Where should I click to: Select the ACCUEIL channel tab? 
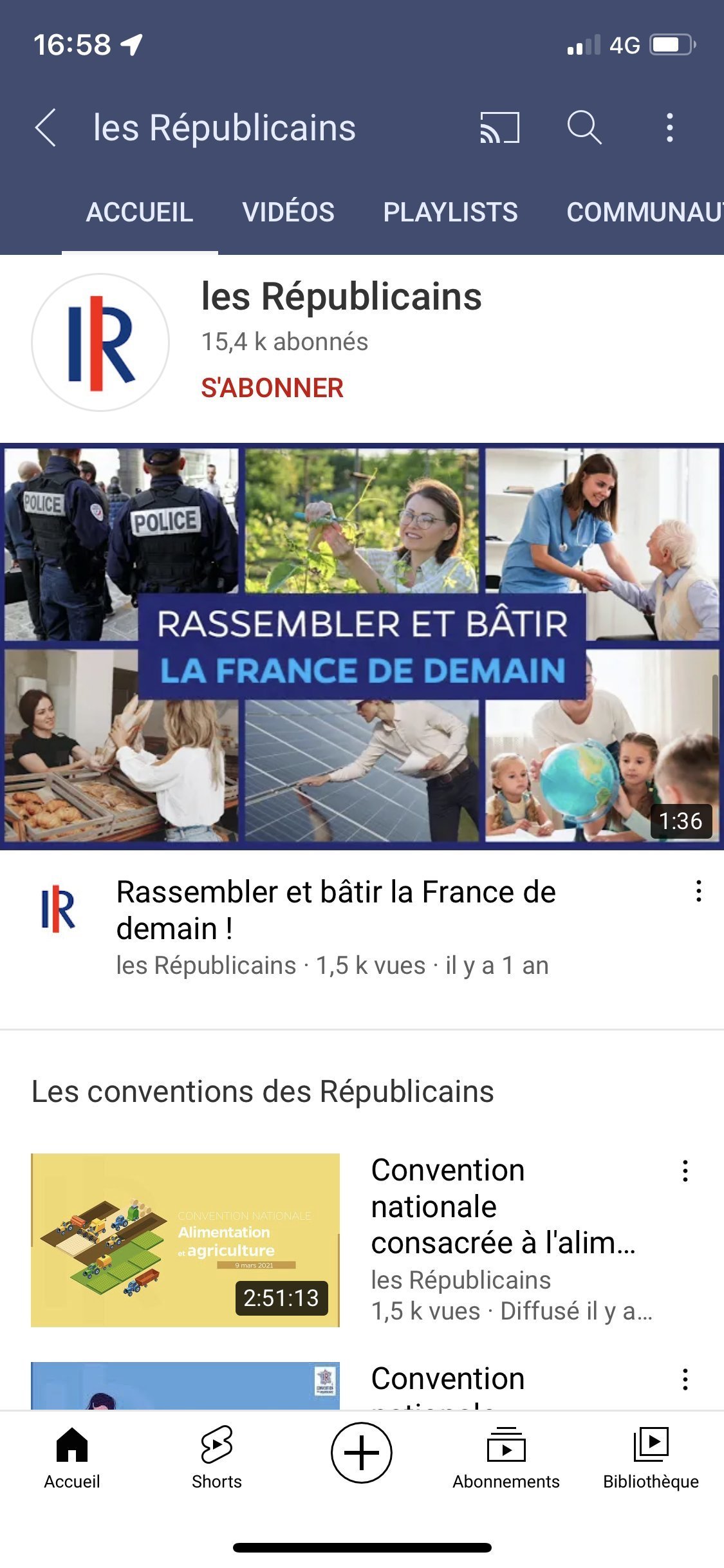tap(140, 212)
